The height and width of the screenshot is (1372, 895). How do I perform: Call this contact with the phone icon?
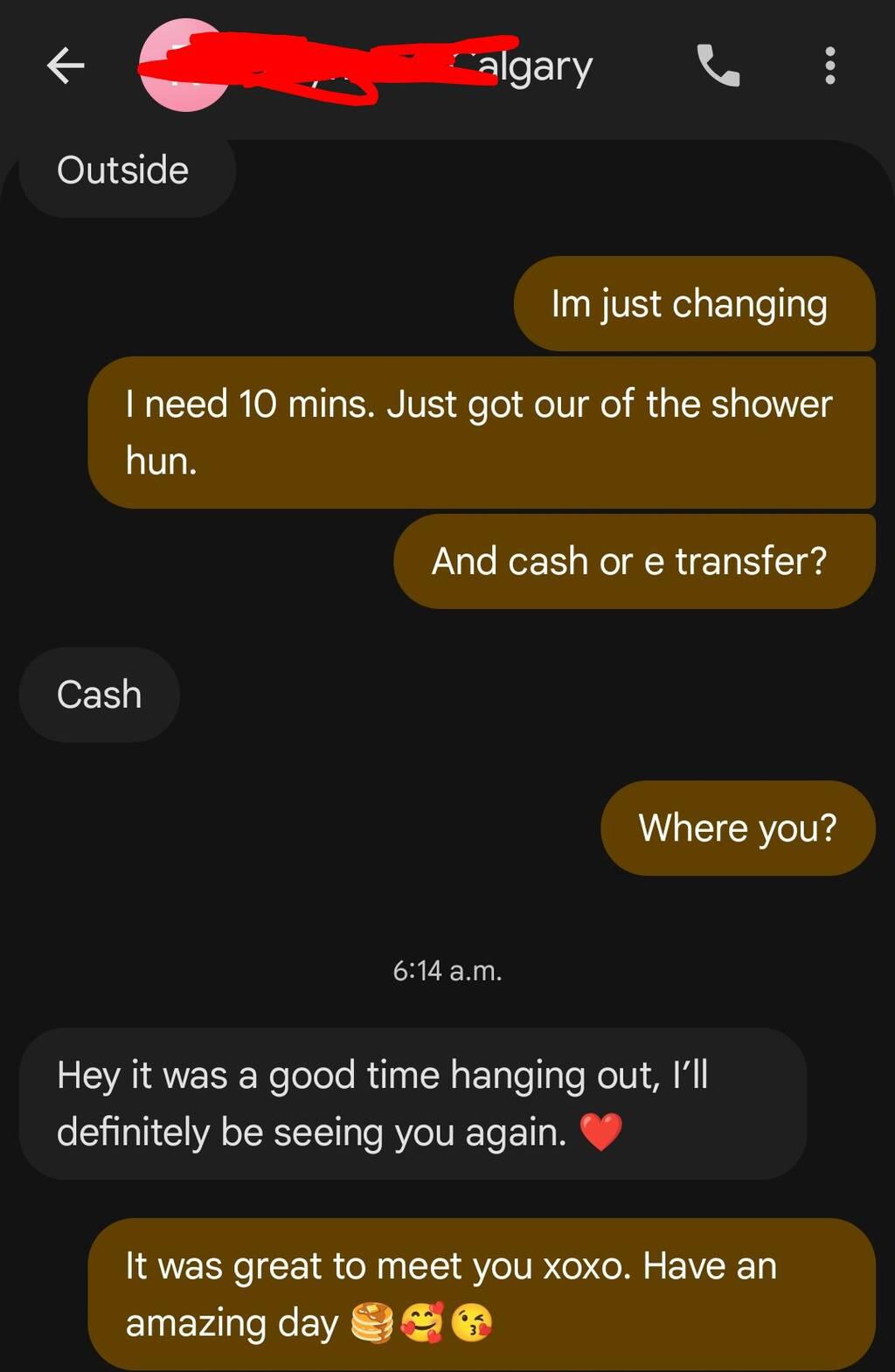coord(718,66)
